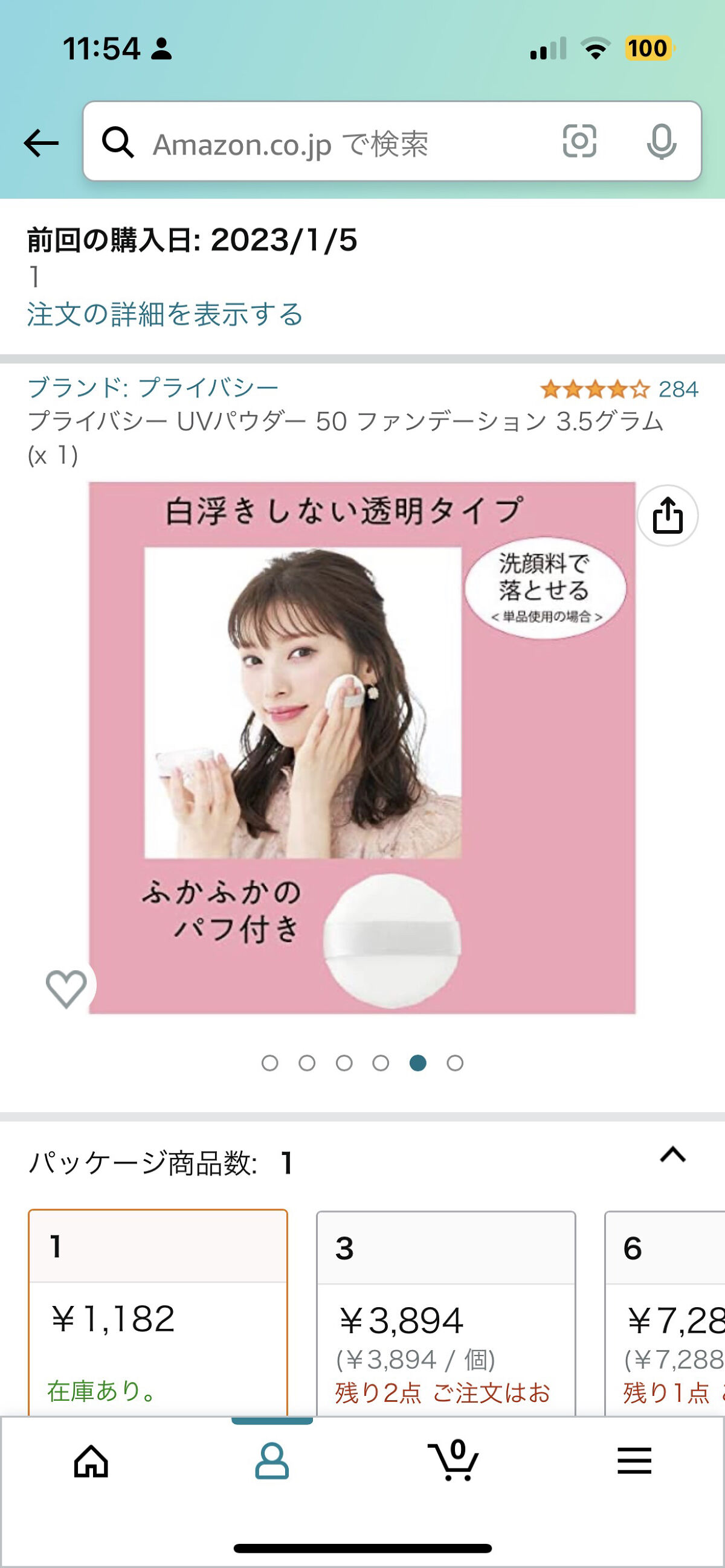Open 注文の詳細を表示する link
Image resolution: width=725 pixels, height=1568 pixels.
point(164,315)
